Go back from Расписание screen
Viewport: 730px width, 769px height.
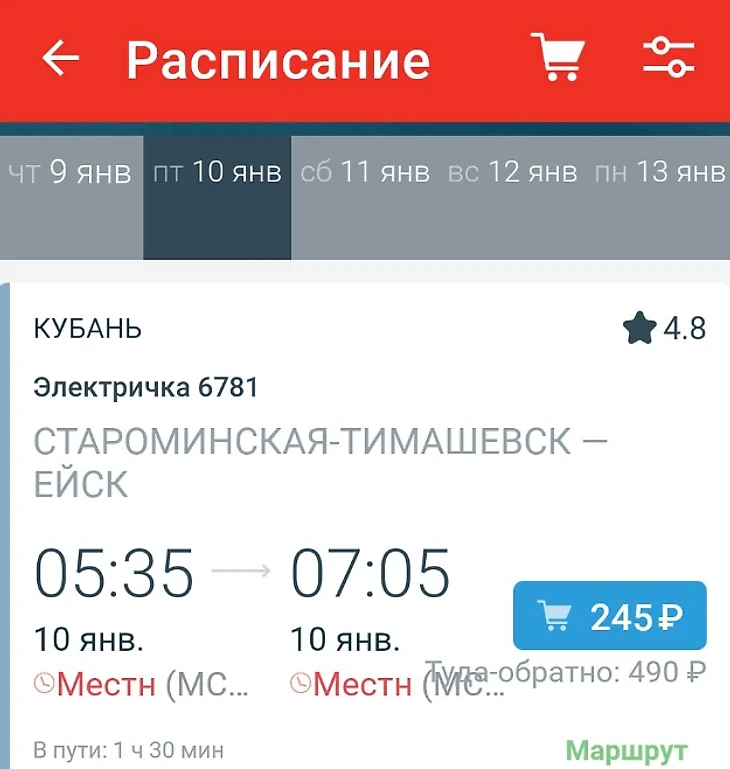[x=60, y=59]
